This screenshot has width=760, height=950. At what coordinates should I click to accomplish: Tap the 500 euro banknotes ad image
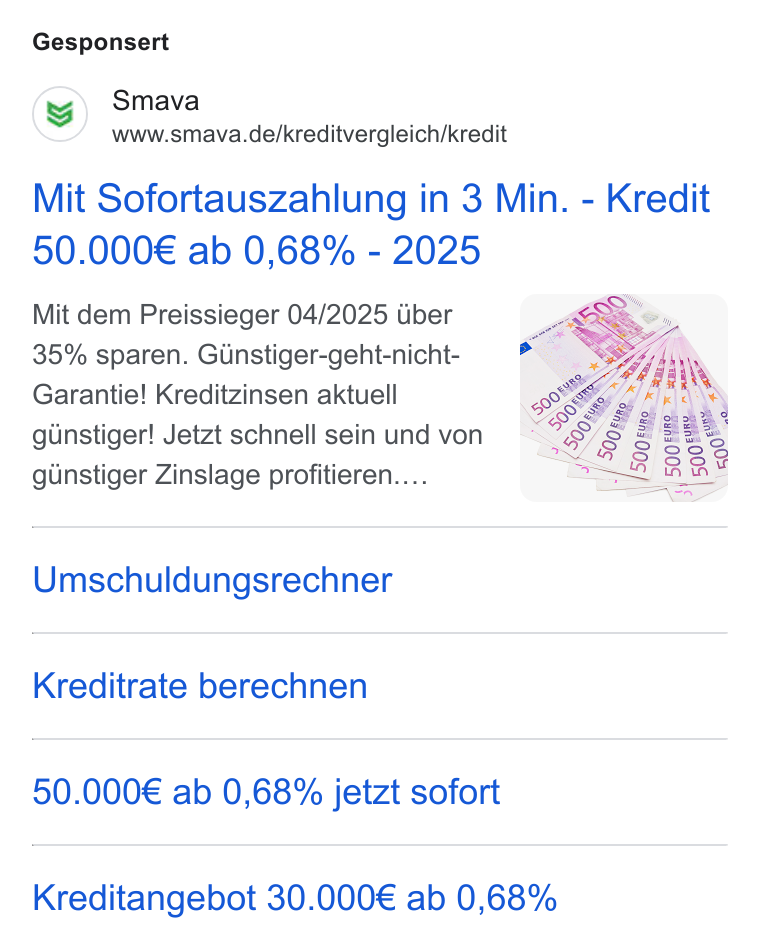(x=624, y=398)
